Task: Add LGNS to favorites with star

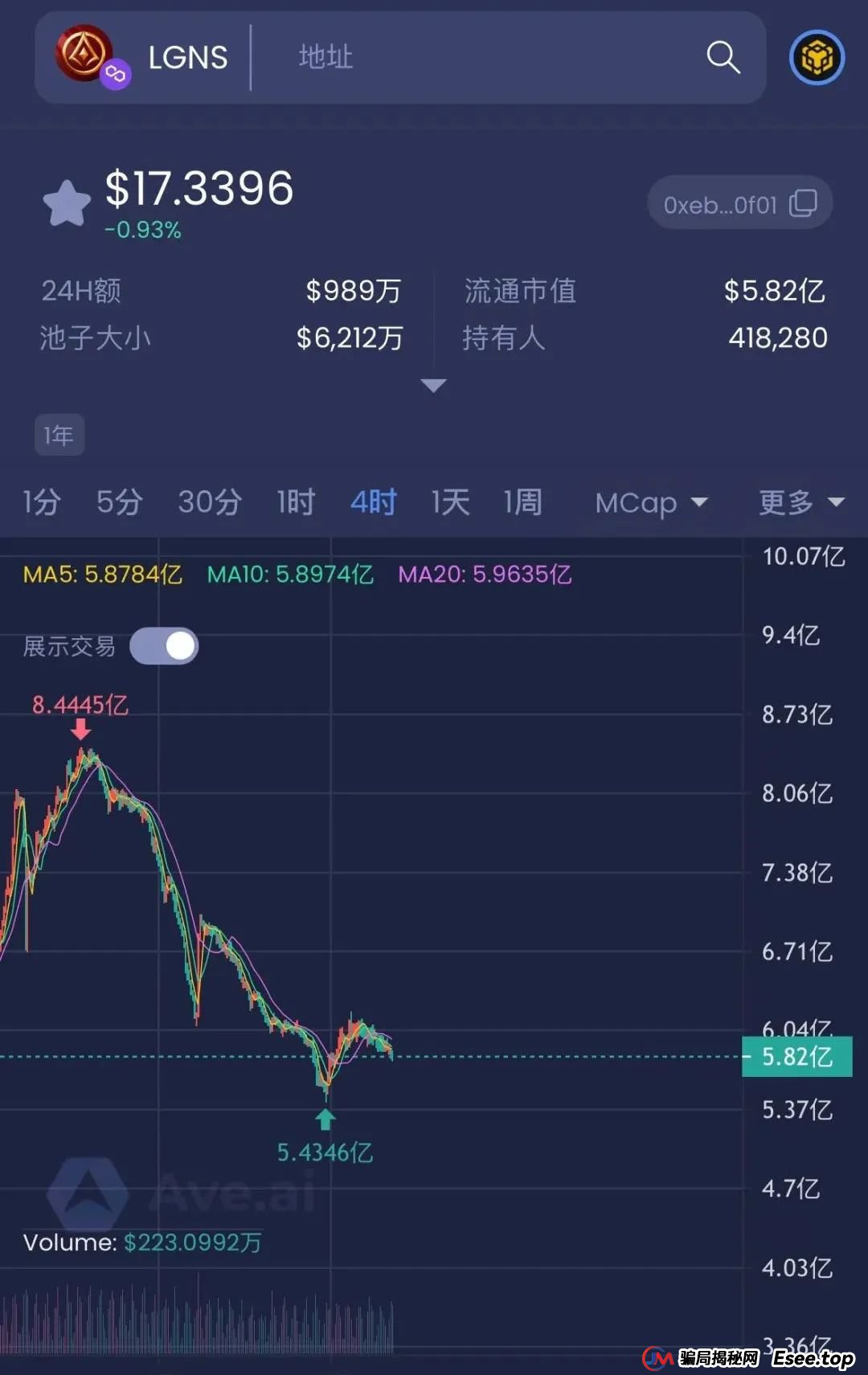Action: pyautogui.click(x=67, y=203)
